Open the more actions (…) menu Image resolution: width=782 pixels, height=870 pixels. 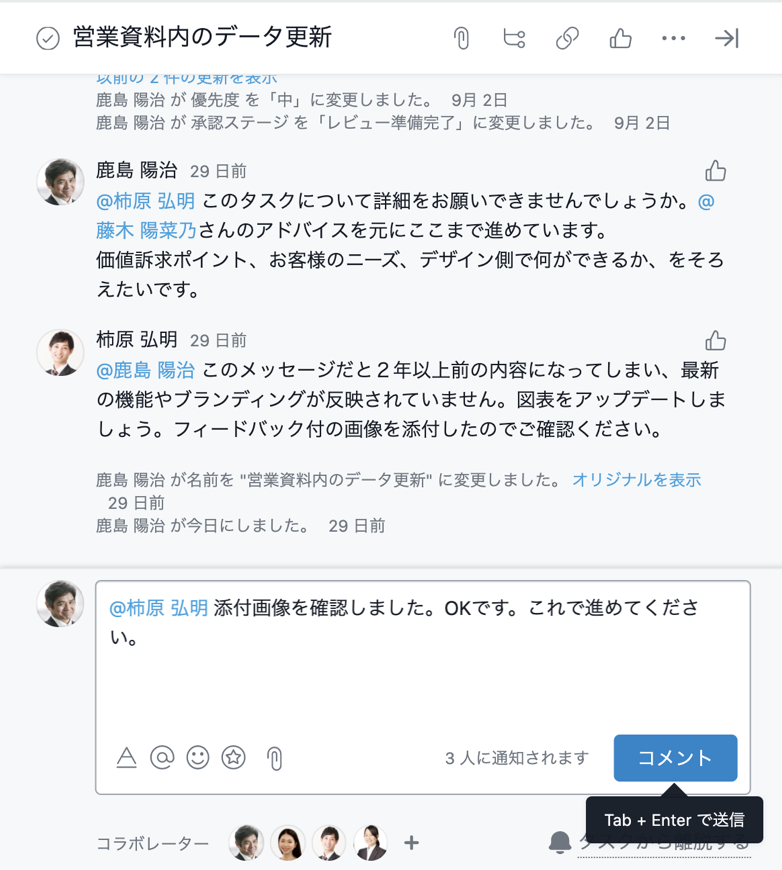[x=674, y=39]
